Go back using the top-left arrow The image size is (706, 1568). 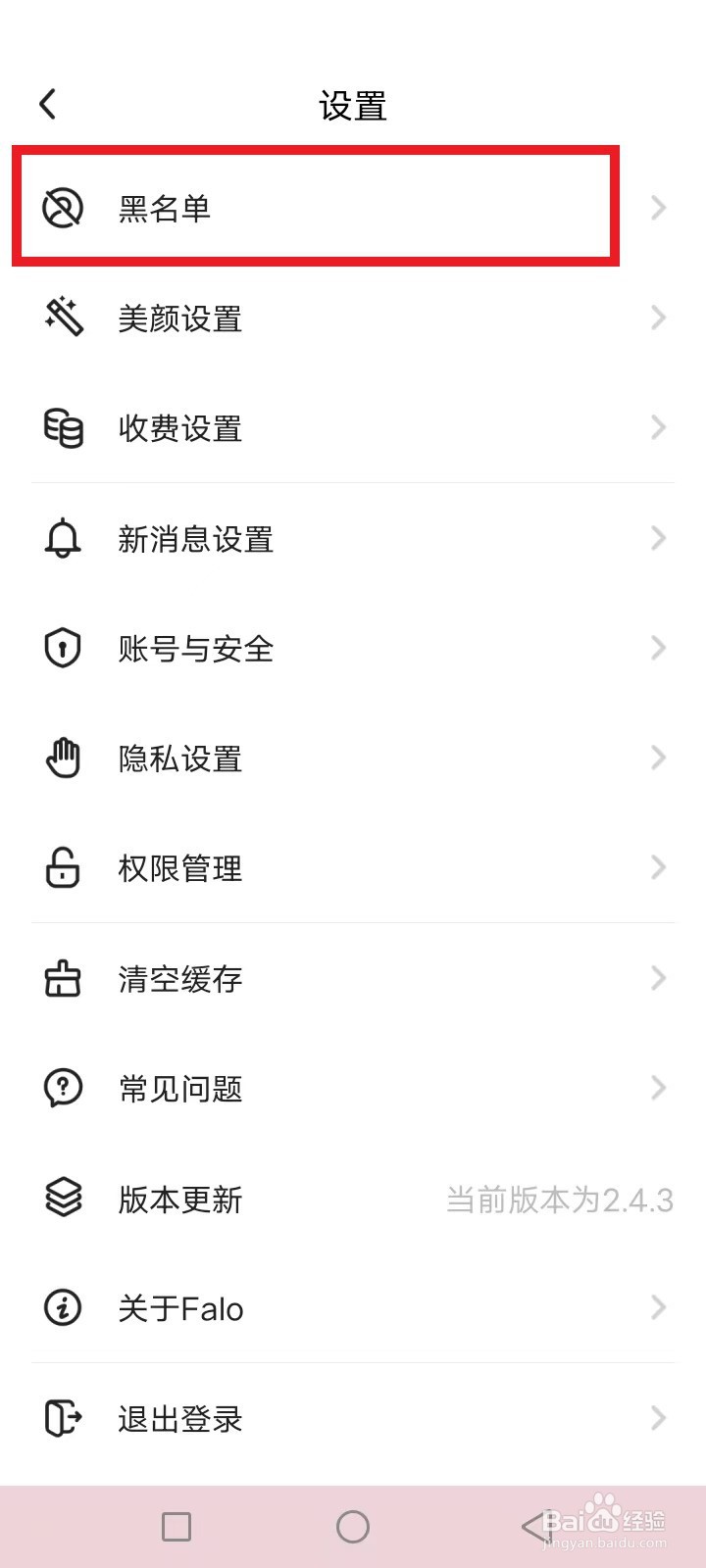pyautogui.click(x=48, y=104)
